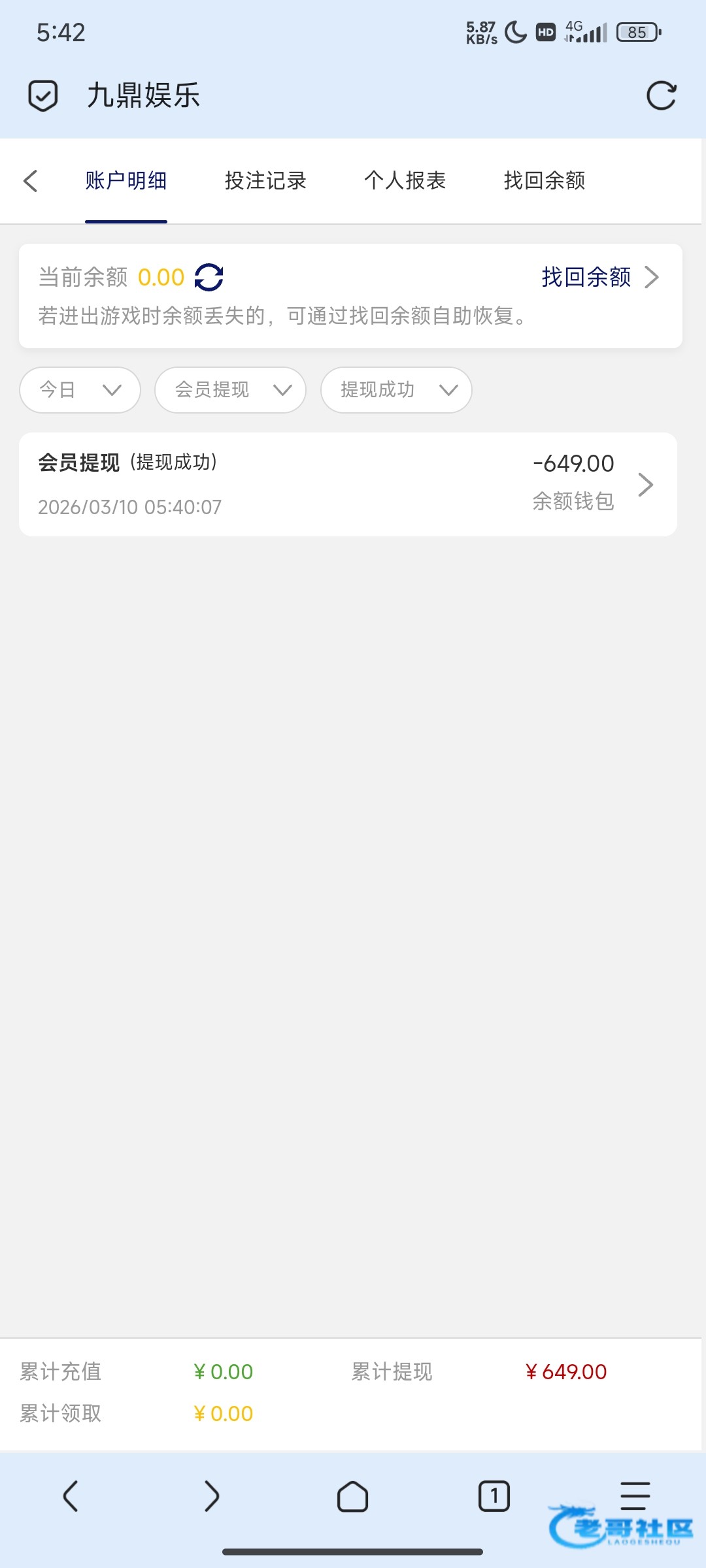This screenshot has width=706, height=1568.
Task: Open the 找回余额 link in the balance card
Action: point(600,278)
